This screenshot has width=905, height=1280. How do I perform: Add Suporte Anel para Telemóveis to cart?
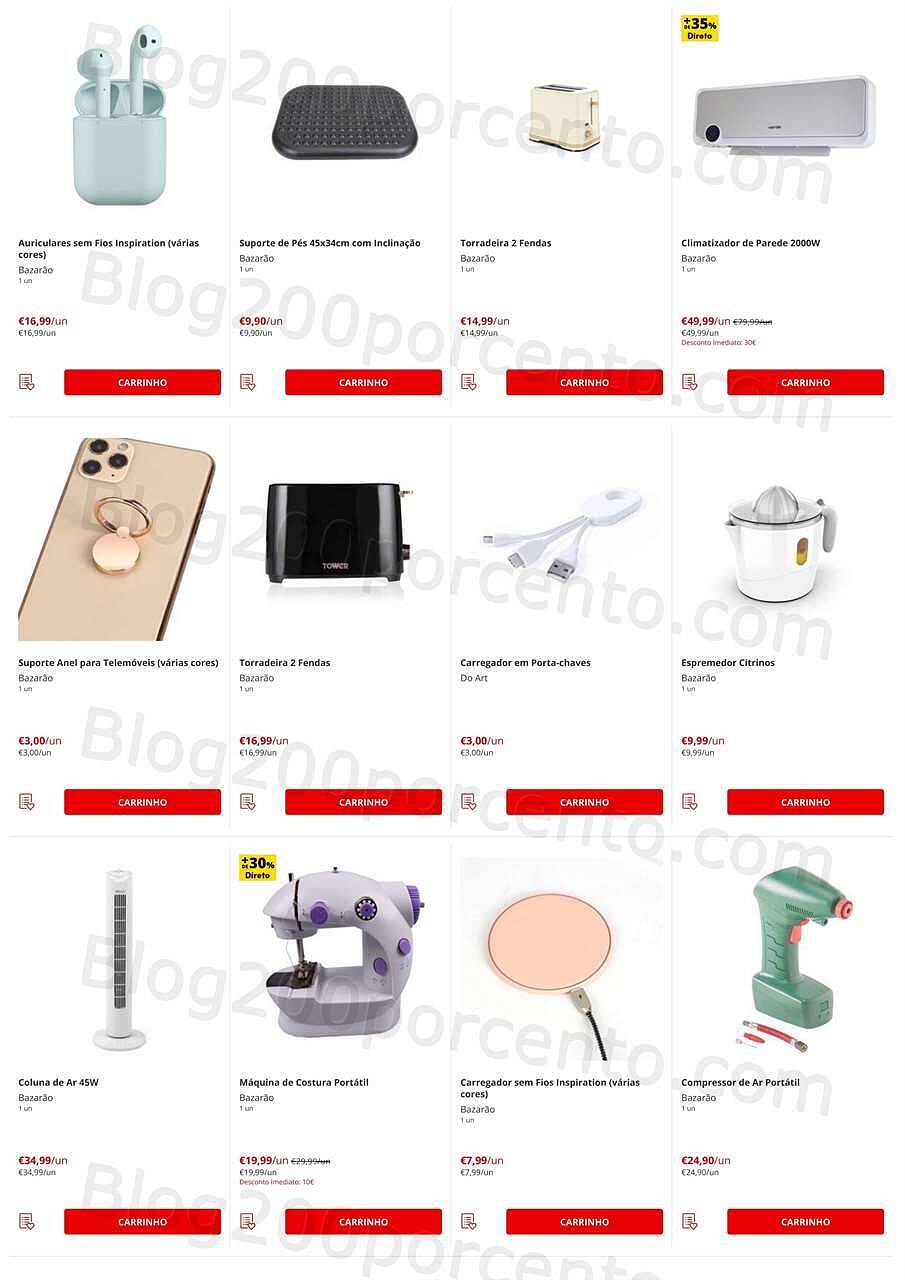click(142, 802)
